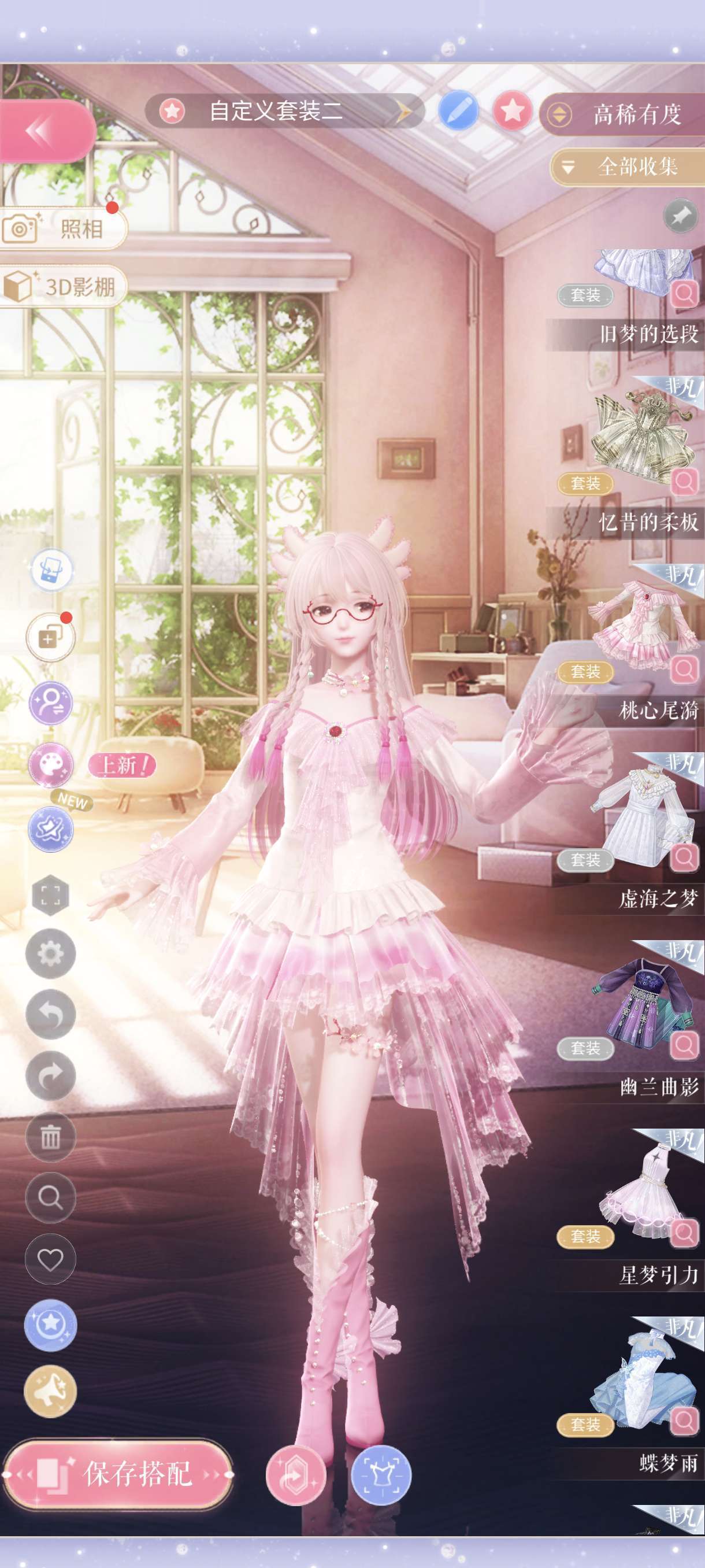Change sorting via 高稀有度
This screenshot has width=705, height=1568.
point(622,114)
